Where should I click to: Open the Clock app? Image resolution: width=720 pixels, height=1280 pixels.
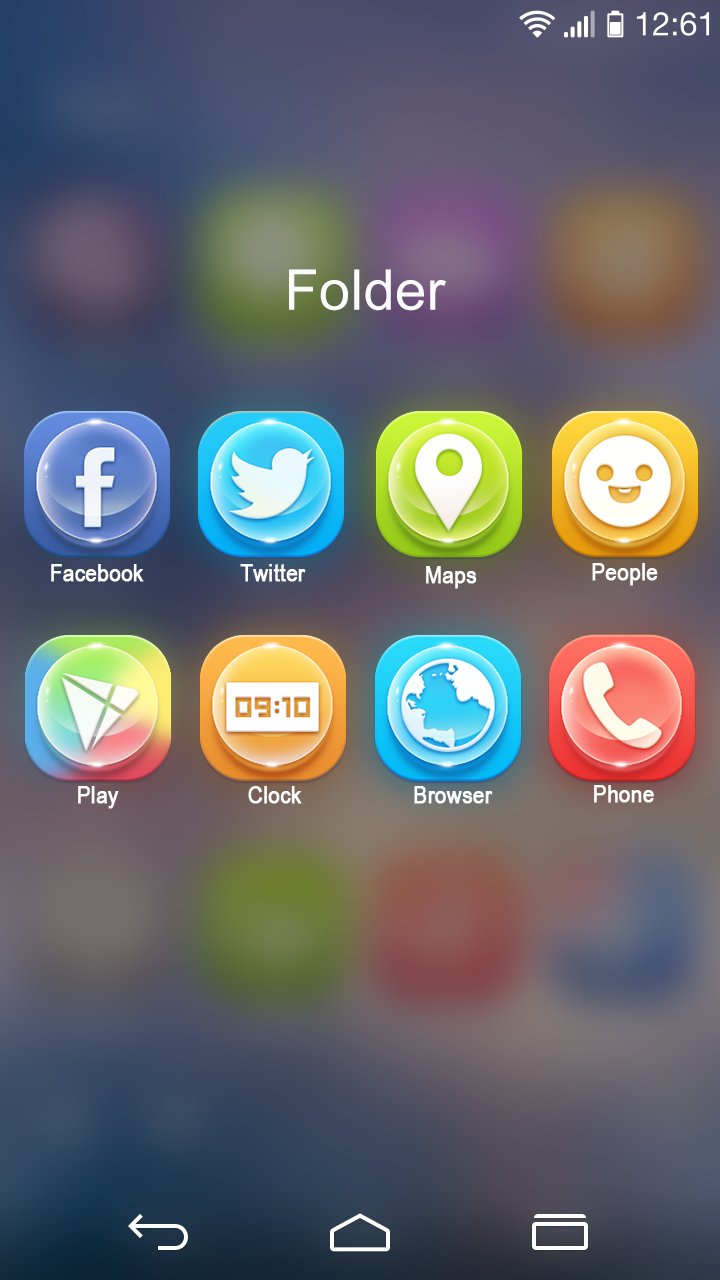click(272, 707)
